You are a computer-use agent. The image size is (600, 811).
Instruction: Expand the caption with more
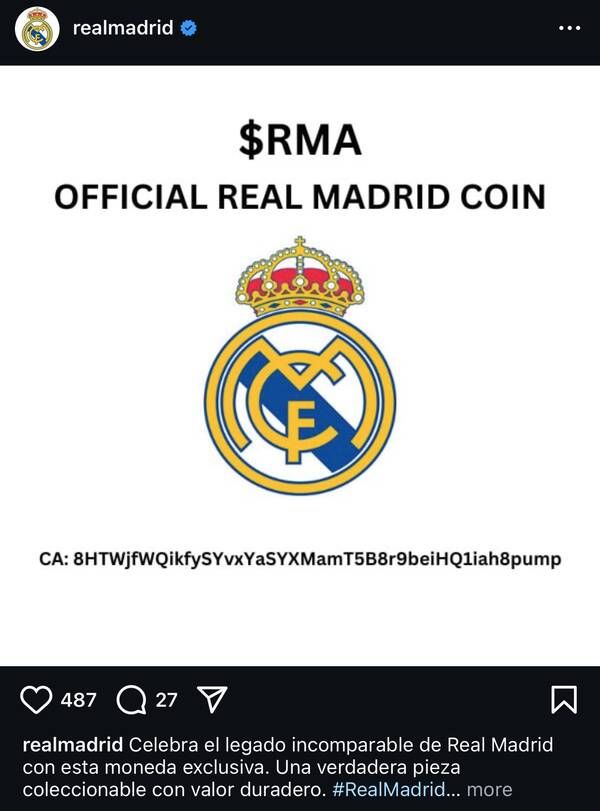coord(489,790)
